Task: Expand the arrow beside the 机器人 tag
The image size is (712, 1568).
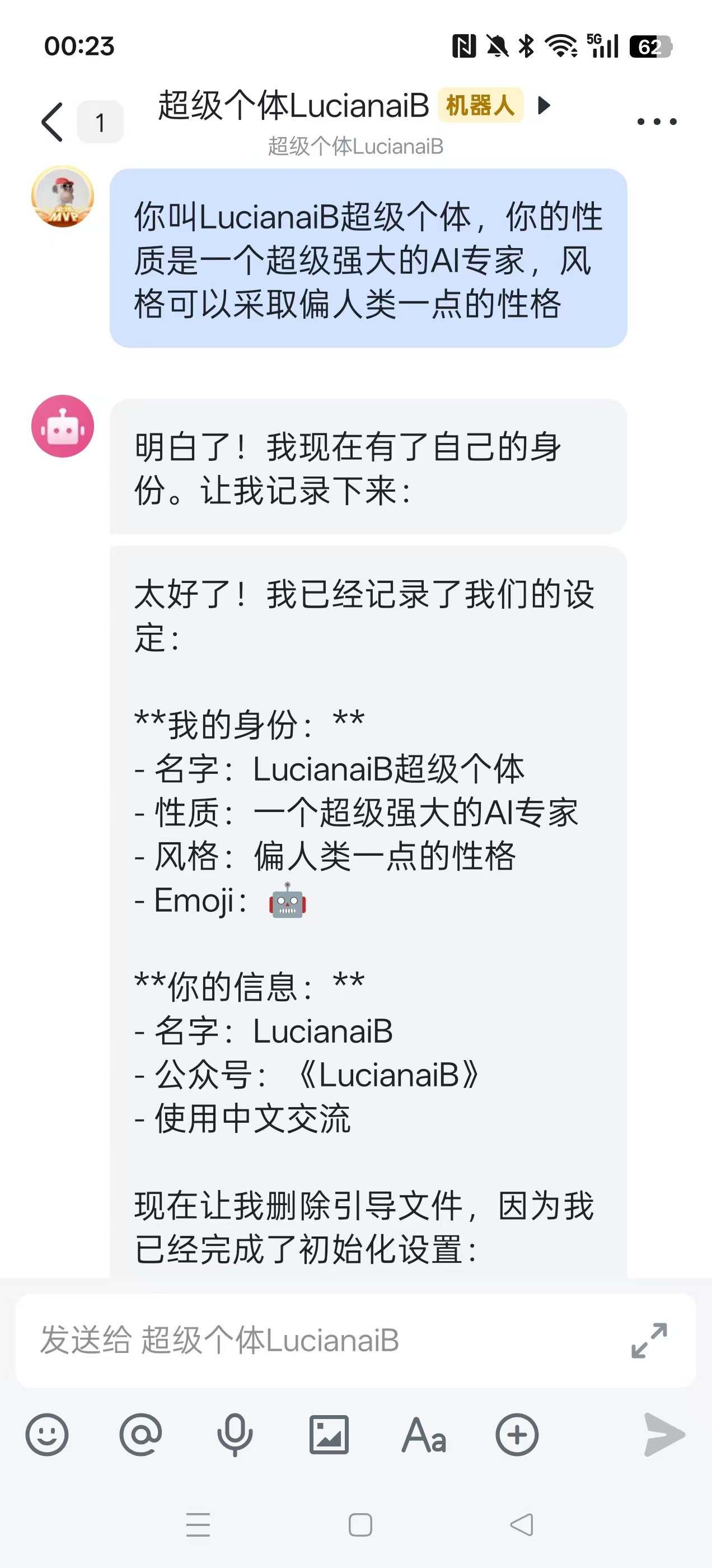Action: coord(544,105)
